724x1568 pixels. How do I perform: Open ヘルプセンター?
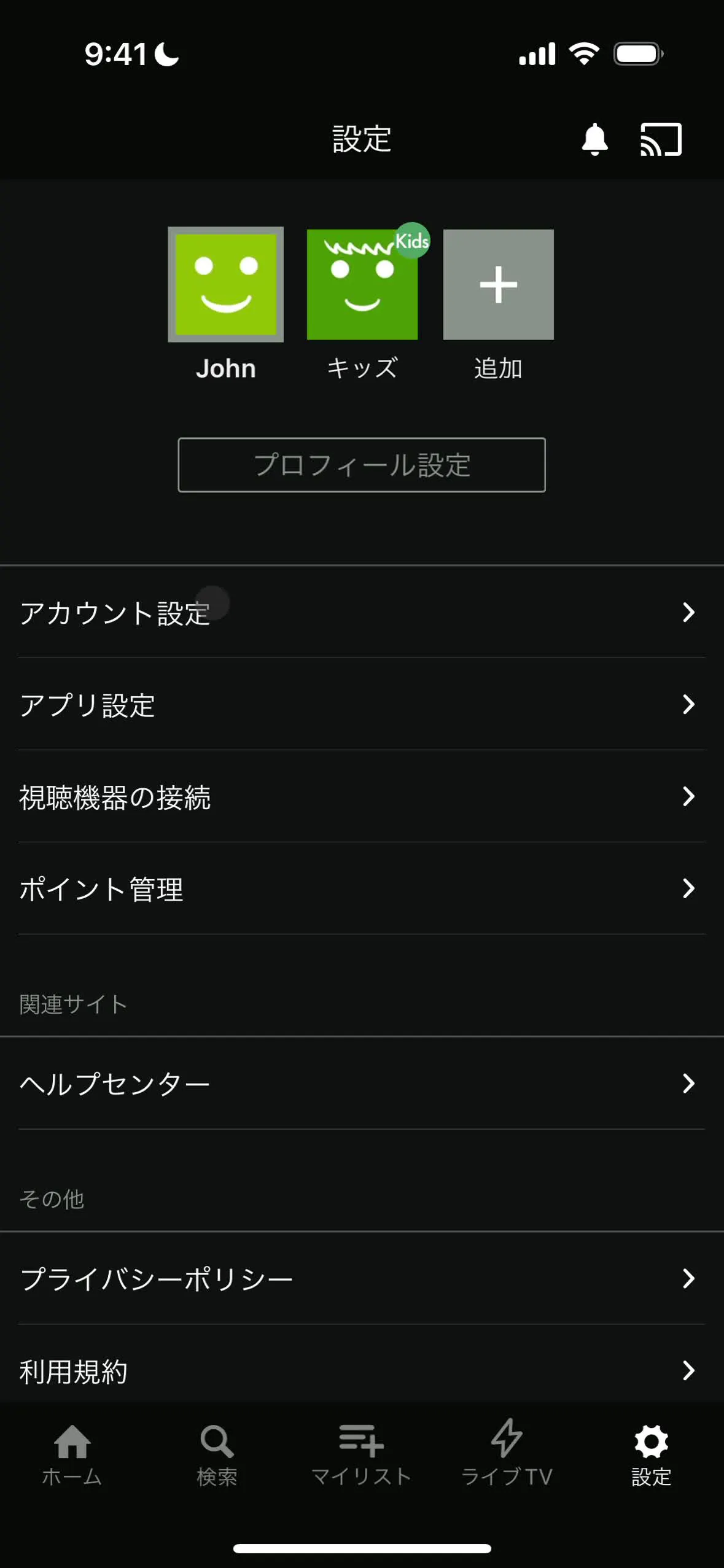pos(362,1084)
